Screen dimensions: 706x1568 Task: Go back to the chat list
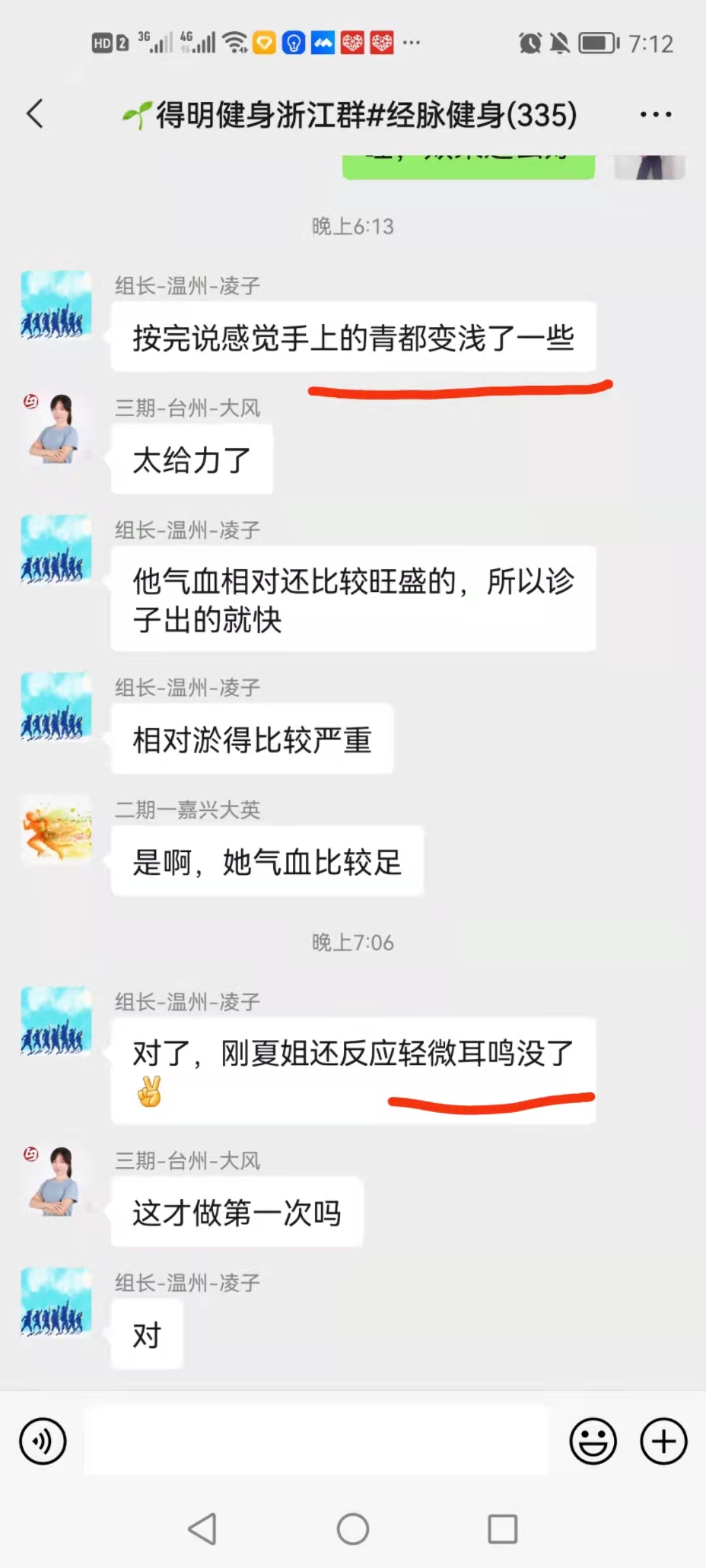pyautogui.click(x=35, y=114)
